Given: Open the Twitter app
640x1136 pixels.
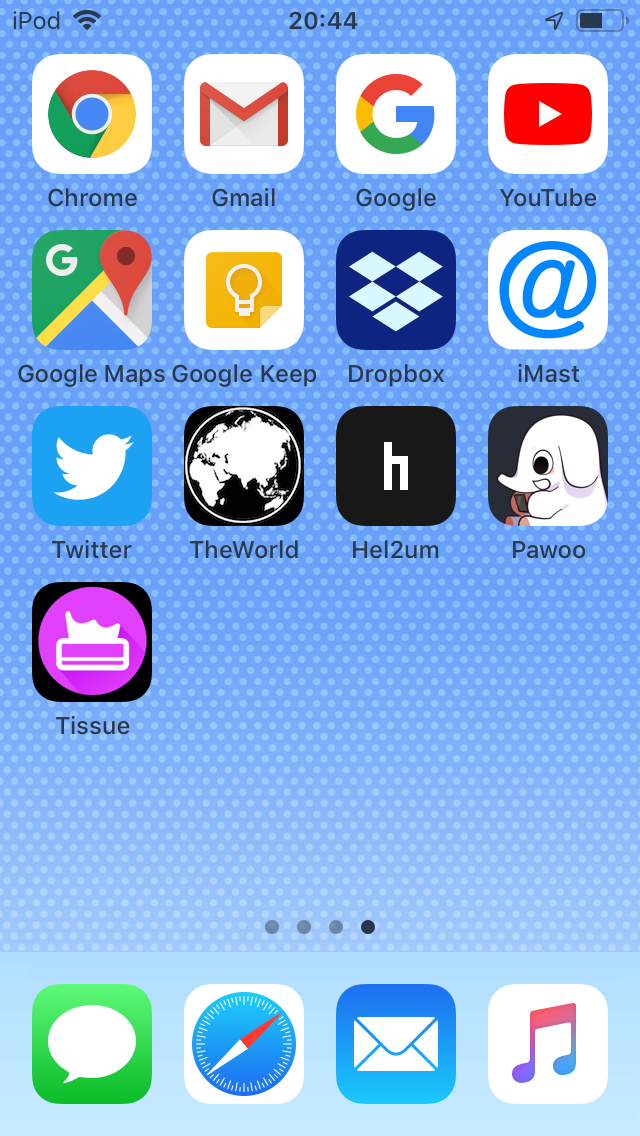Looking at the screenshot, I should pyautogui.click(x=92, y=466).
